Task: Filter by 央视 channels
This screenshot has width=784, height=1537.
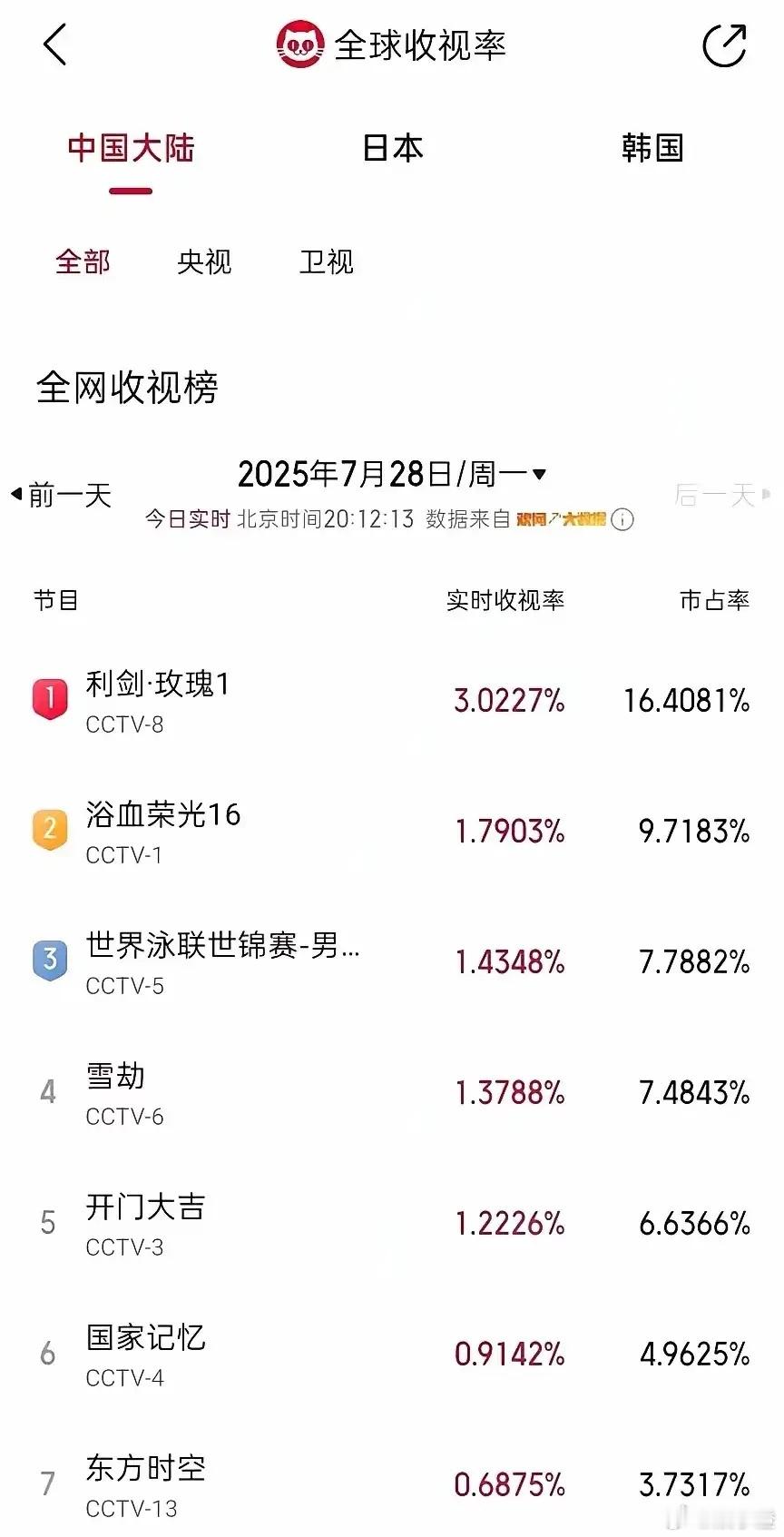Action: pyautogui.click(x=204, y=262)
